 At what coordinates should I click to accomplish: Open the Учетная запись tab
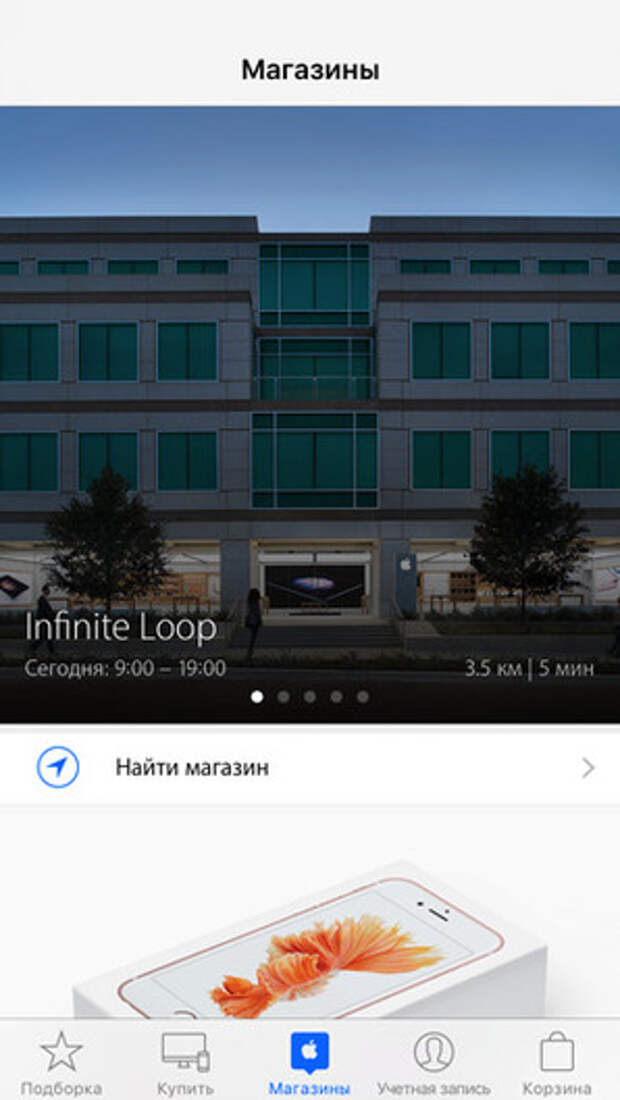click(433, 1062)
